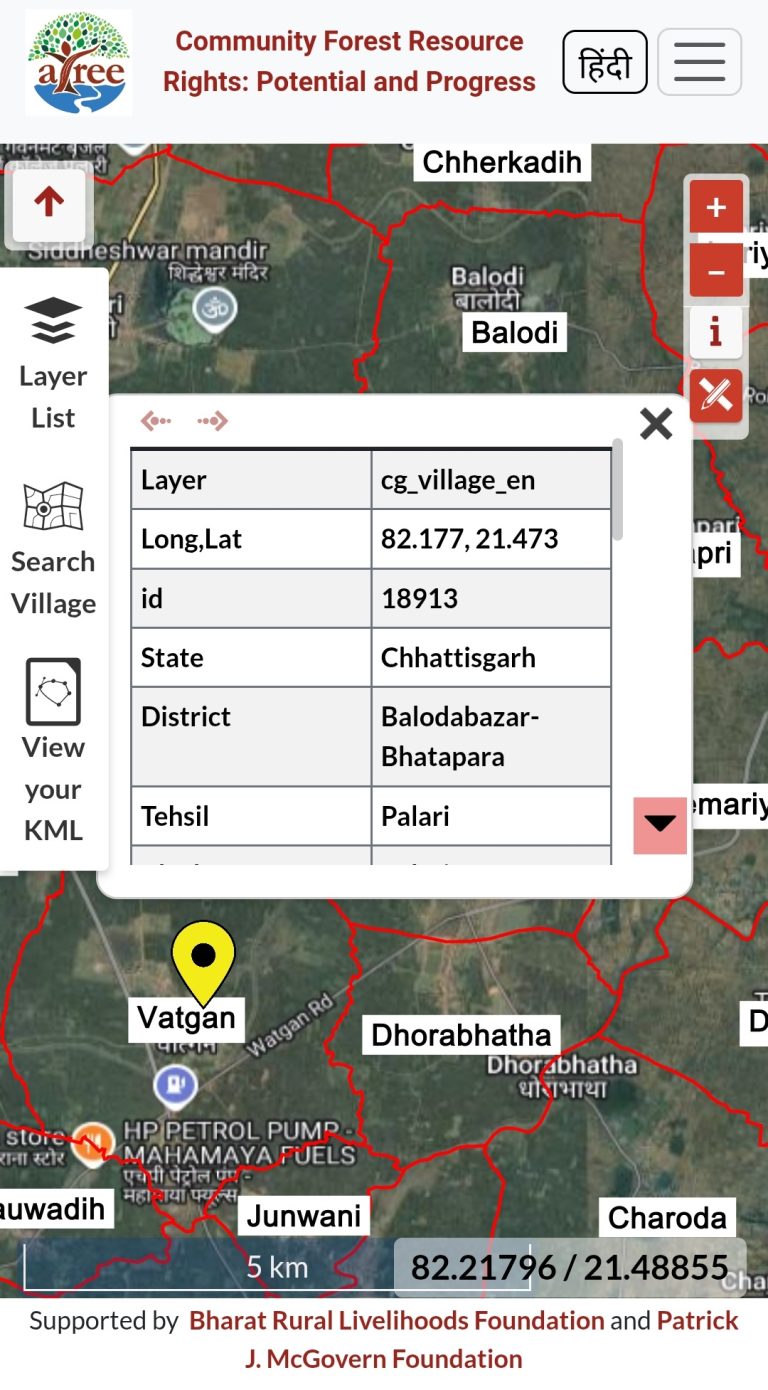This screenshot has height=1390, width=768.
Task: Activate the measure tool icon
Action: [x=716, y=396]
